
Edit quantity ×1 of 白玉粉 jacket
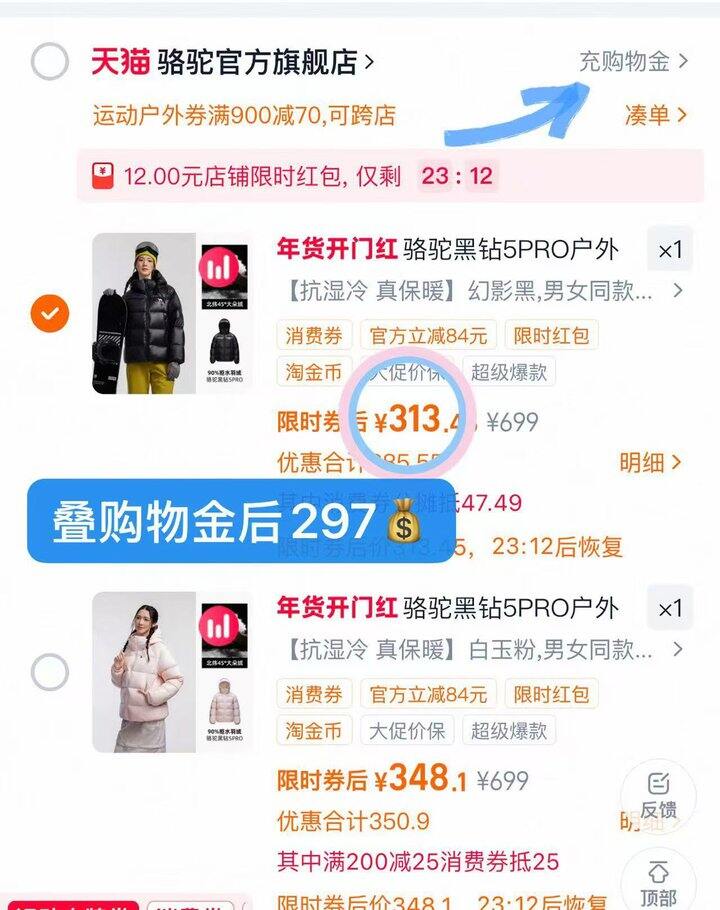[670, 608]
